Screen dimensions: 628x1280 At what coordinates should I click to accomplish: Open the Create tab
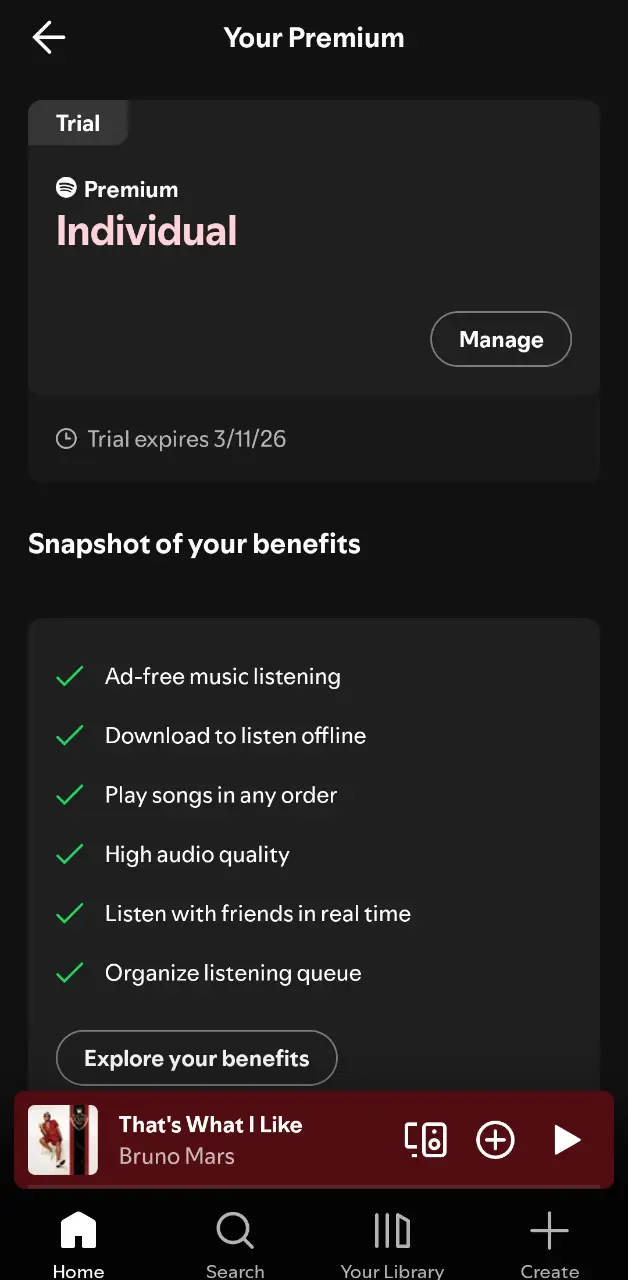click(x=549, y=1243)
